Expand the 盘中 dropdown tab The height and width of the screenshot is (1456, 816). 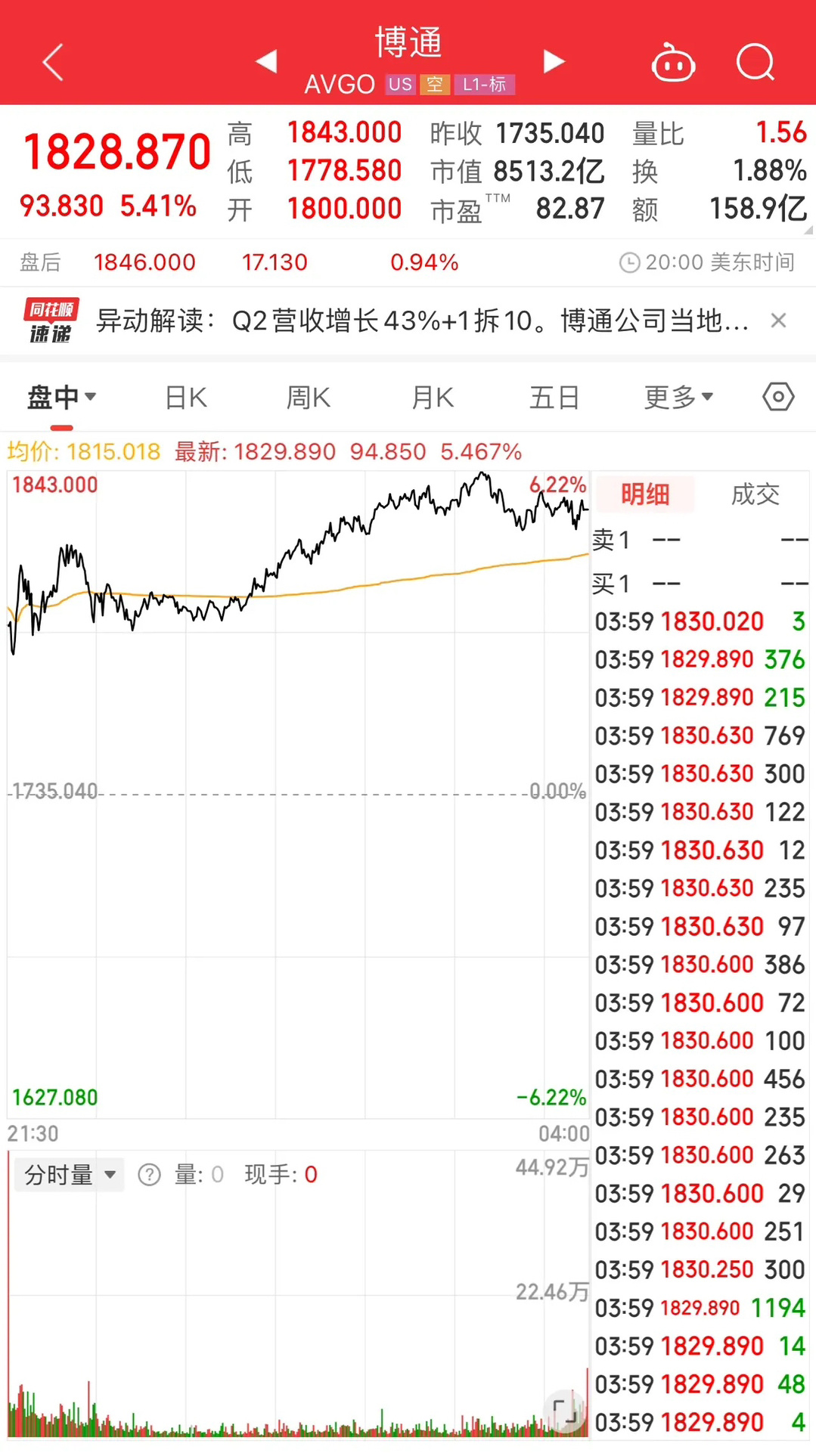pos(61,397)
